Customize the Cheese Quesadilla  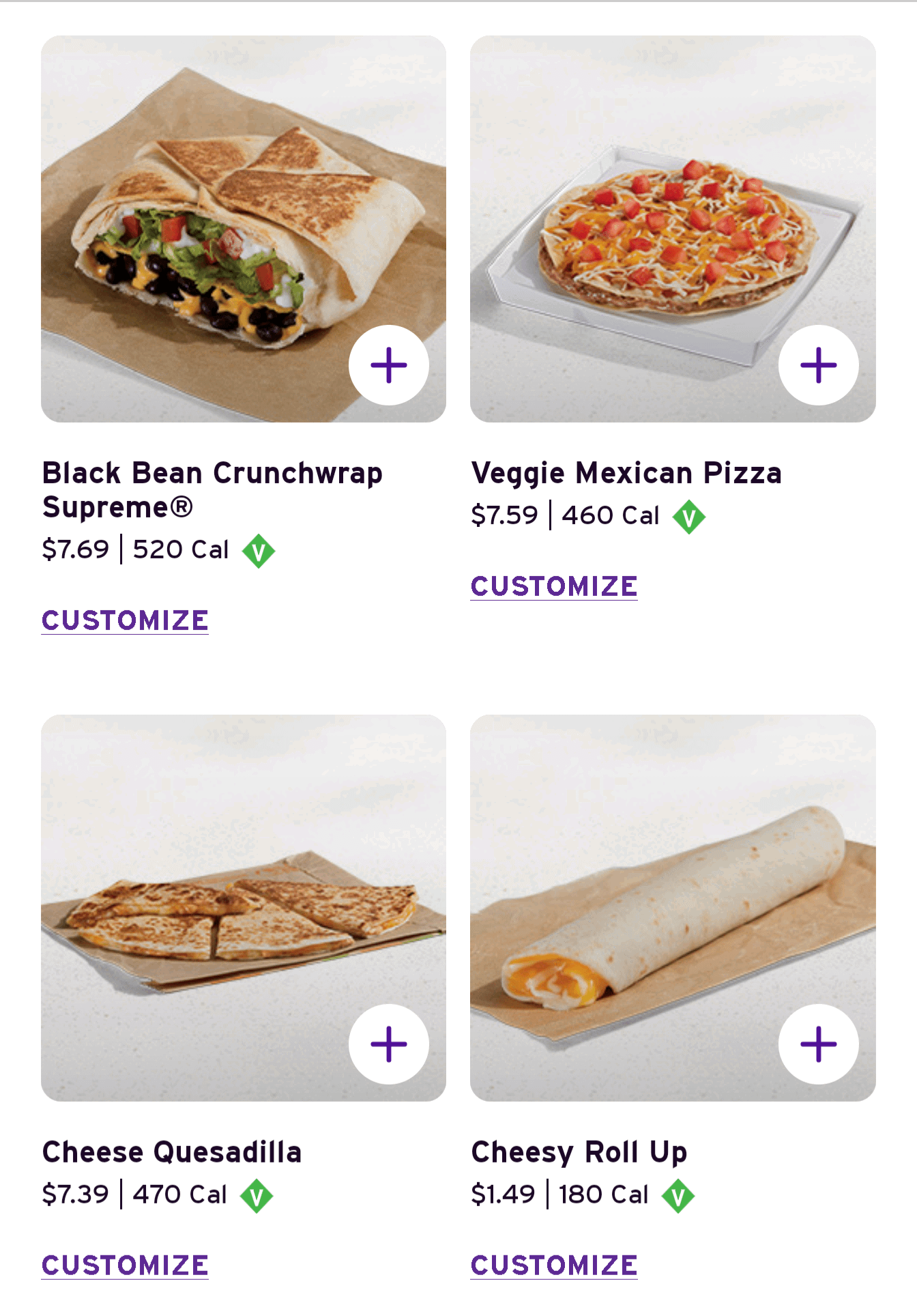[x=125, y=1265]
